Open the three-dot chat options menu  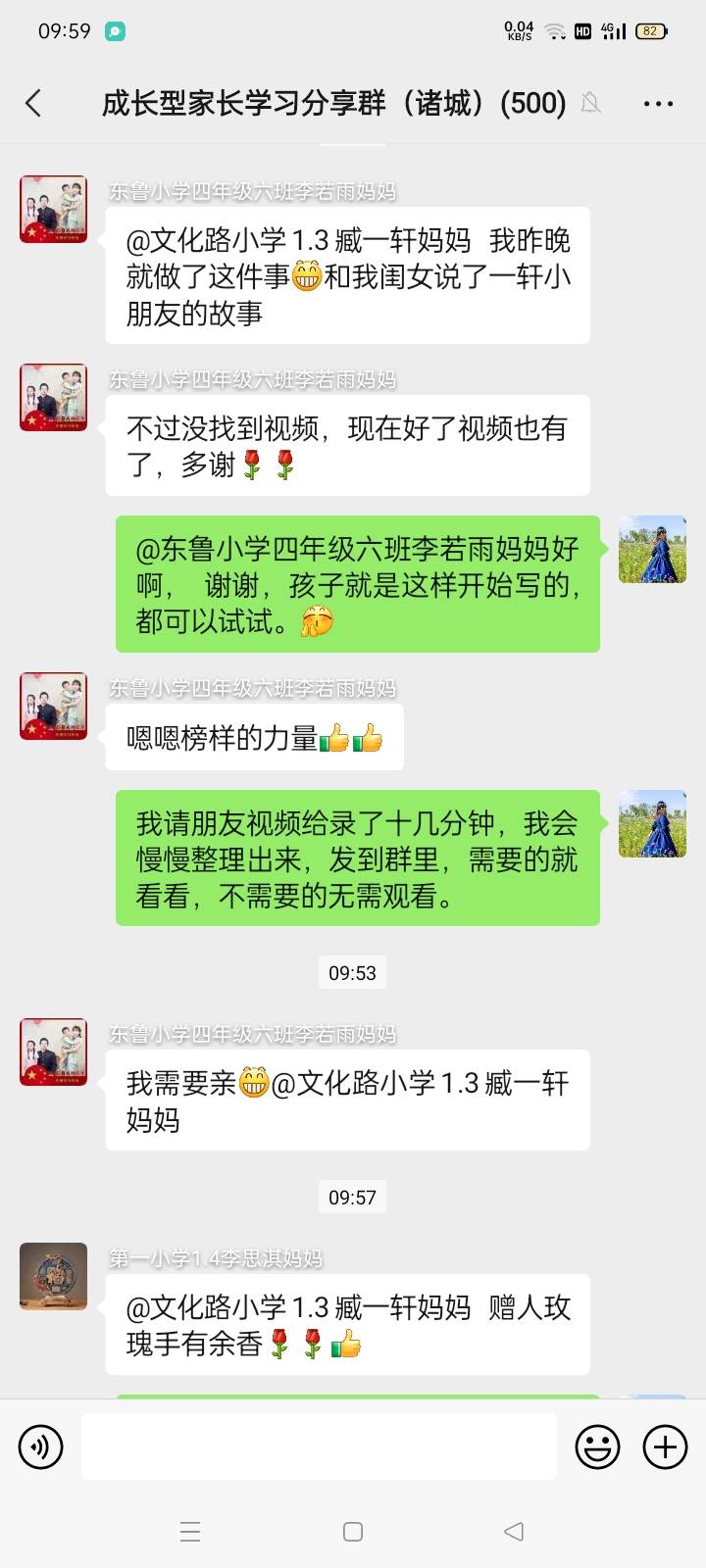click(659, 102)
